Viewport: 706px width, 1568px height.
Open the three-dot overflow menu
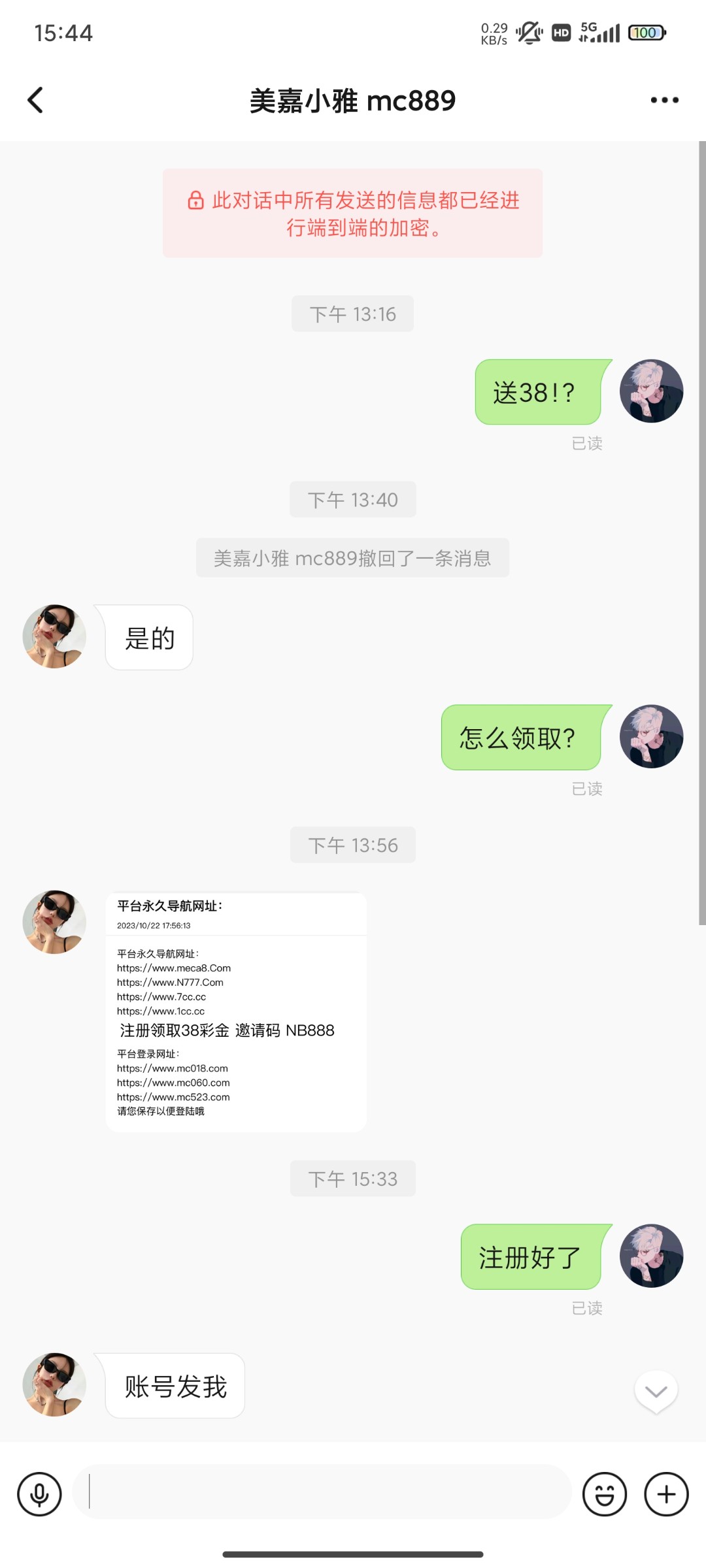point(664,100)
